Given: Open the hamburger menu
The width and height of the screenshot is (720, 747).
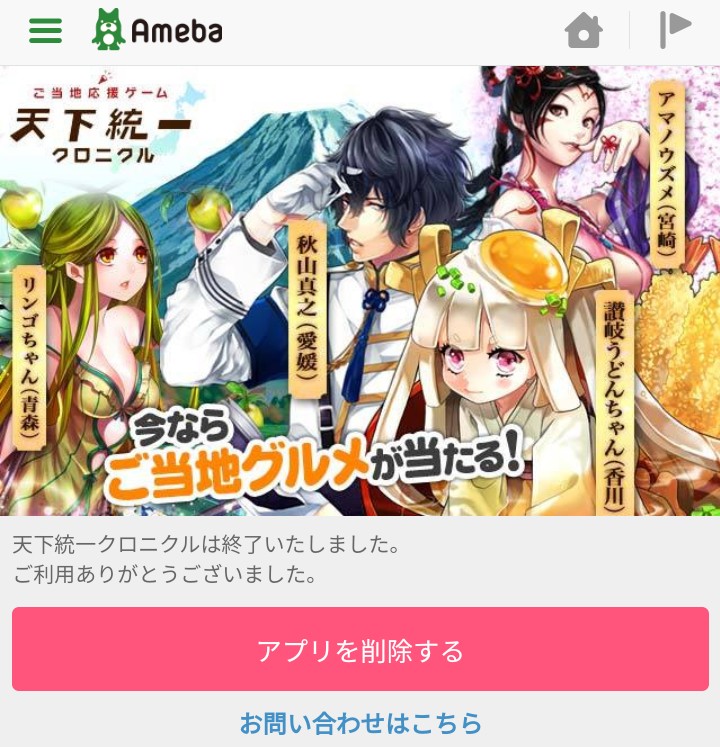Looking at the screenshot, I should (x=45, y=31).
